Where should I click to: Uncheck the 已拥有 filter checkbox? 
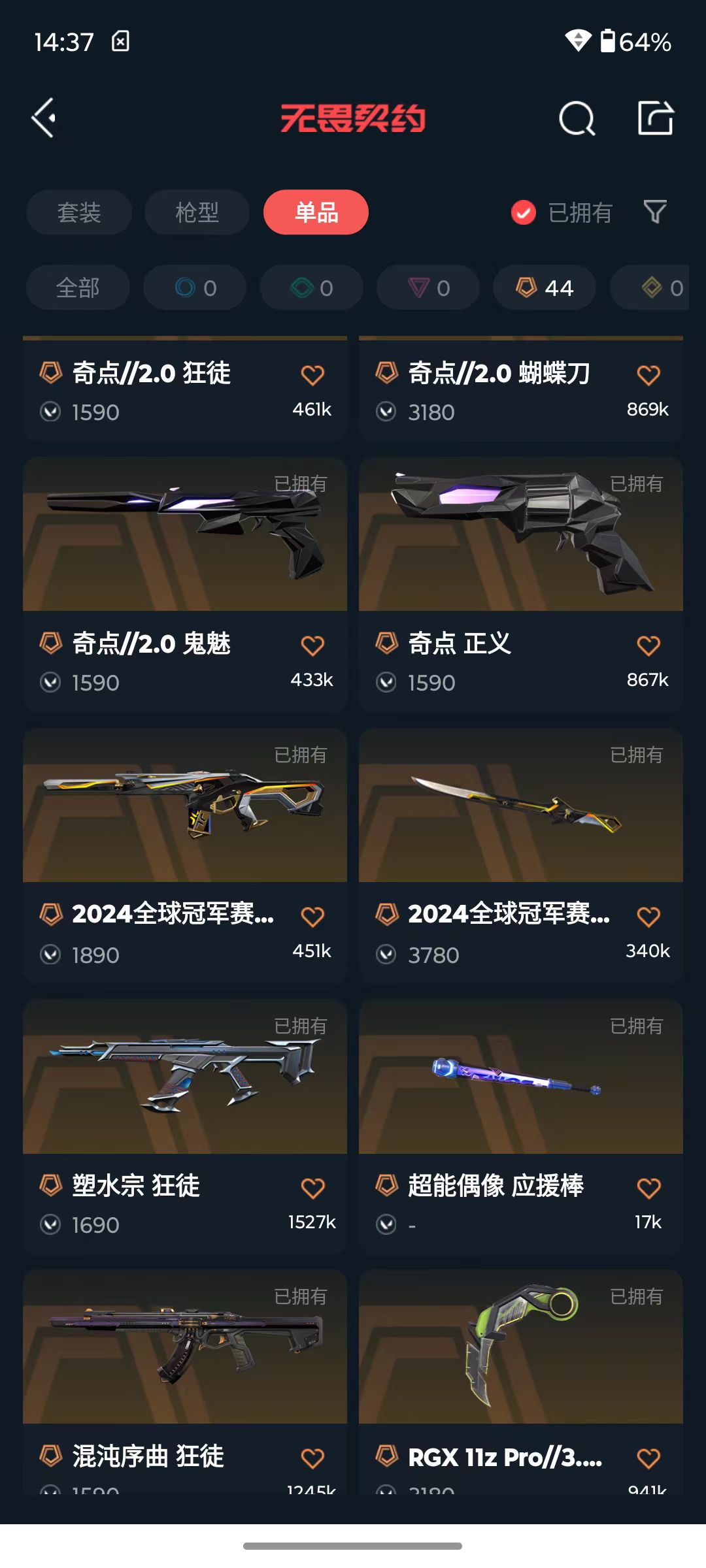[523, 212]
